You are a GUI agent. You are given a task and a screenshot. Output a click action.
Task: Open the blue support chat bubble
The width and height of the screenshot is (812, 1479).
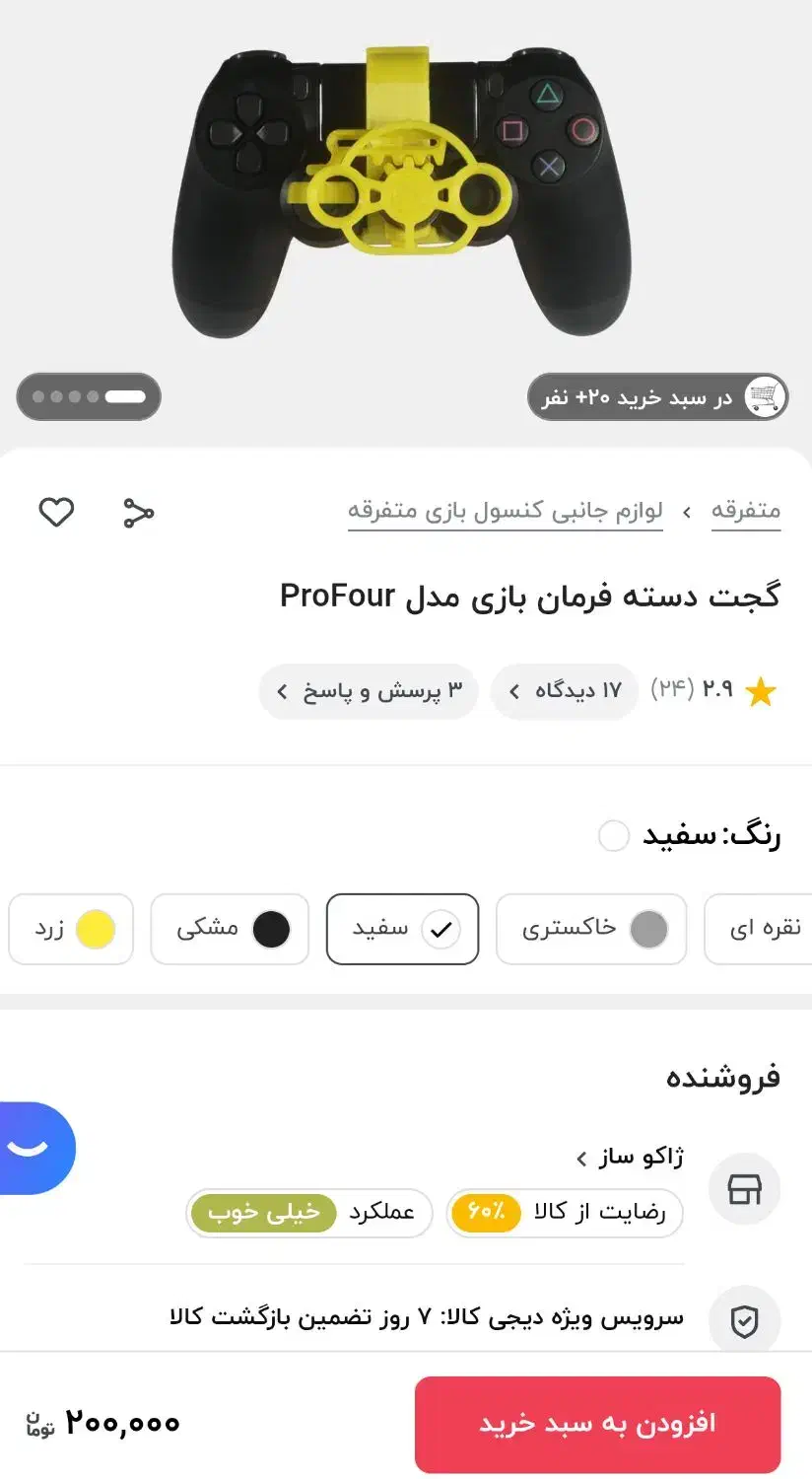pos(30,1148)
